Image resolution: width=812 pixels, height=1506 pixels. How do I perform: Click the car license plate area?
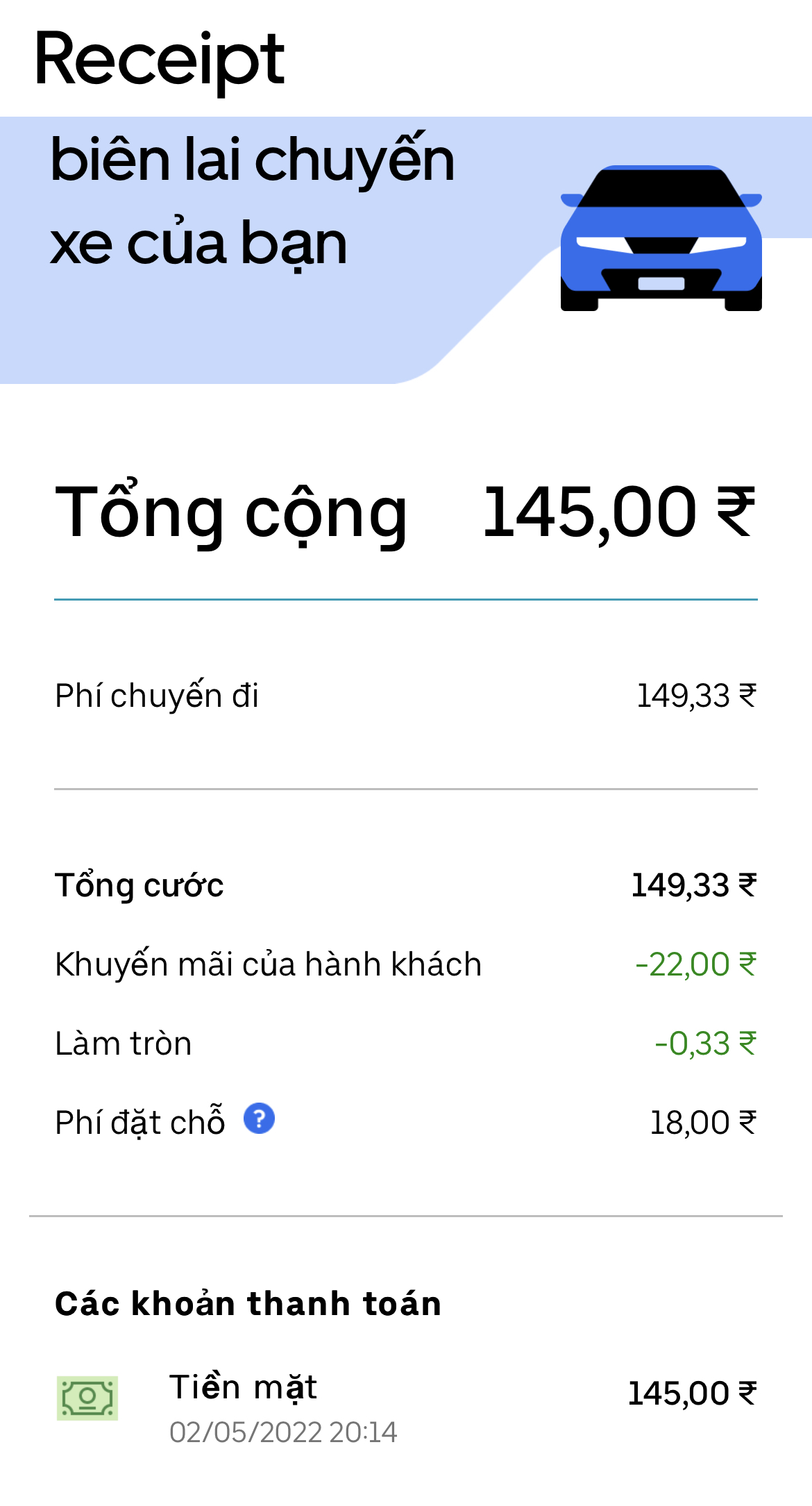tap(661, 281)
